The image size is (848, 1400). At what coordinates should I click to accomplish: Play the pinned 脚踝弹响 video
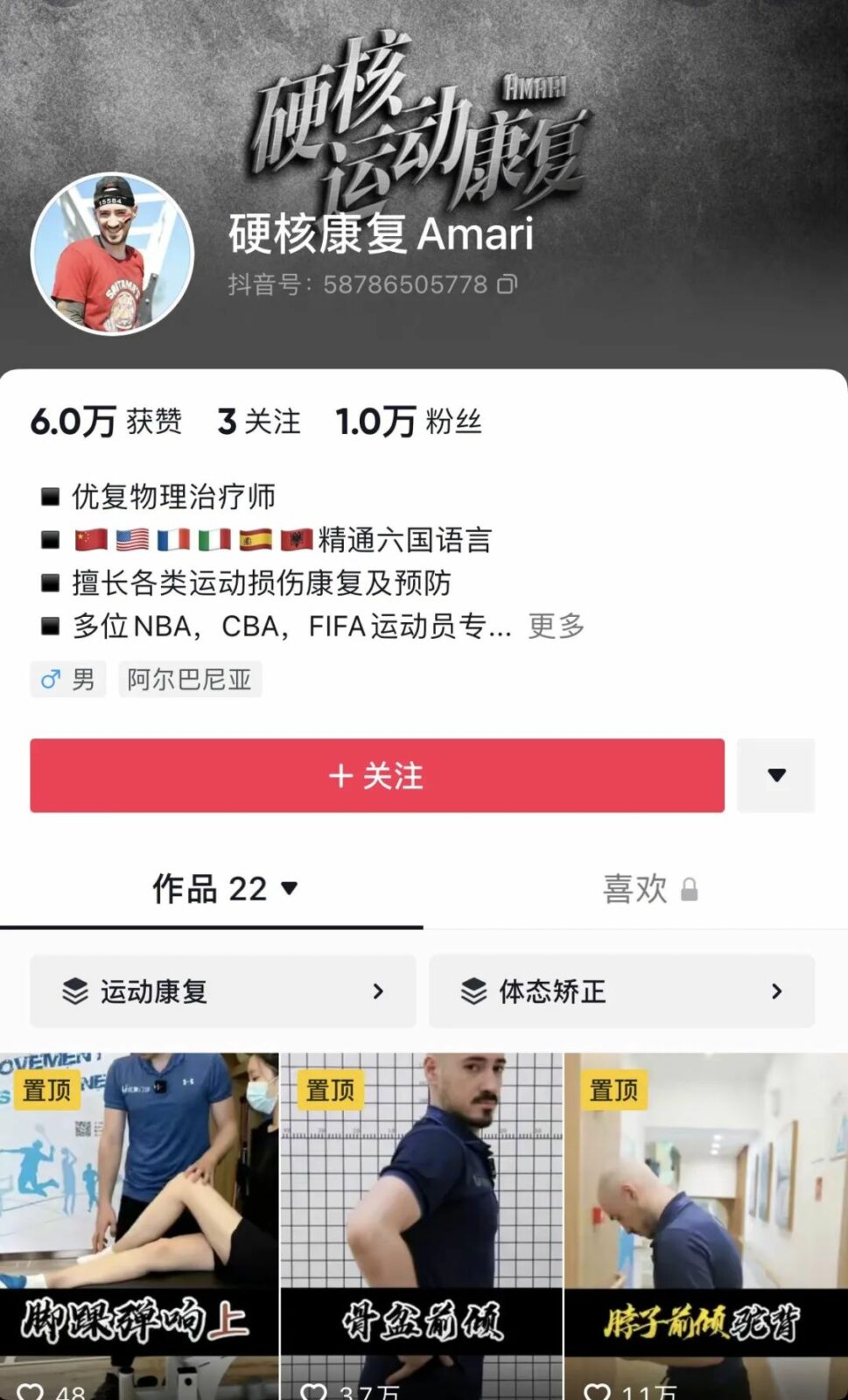coord(138,1225)
